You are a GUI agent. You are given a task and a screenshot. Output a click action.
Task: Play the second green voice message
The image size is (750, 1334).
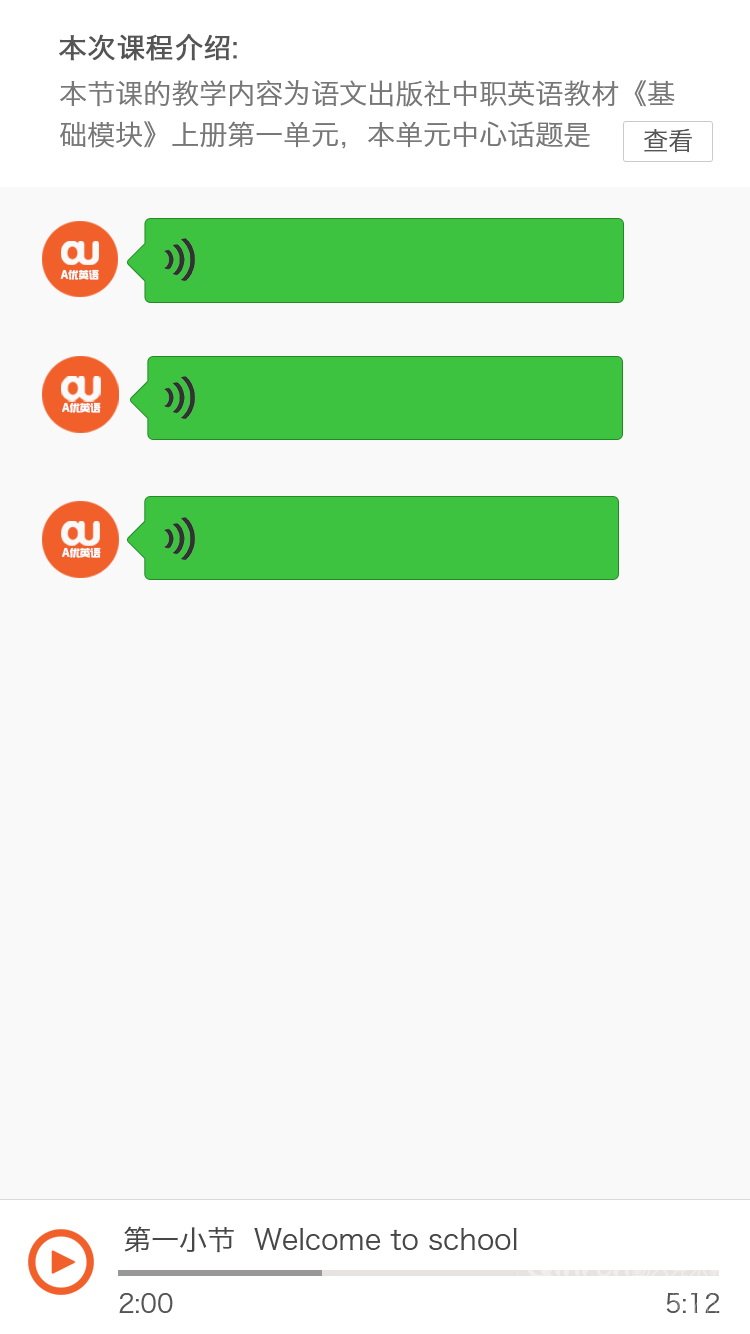[385, 398]
